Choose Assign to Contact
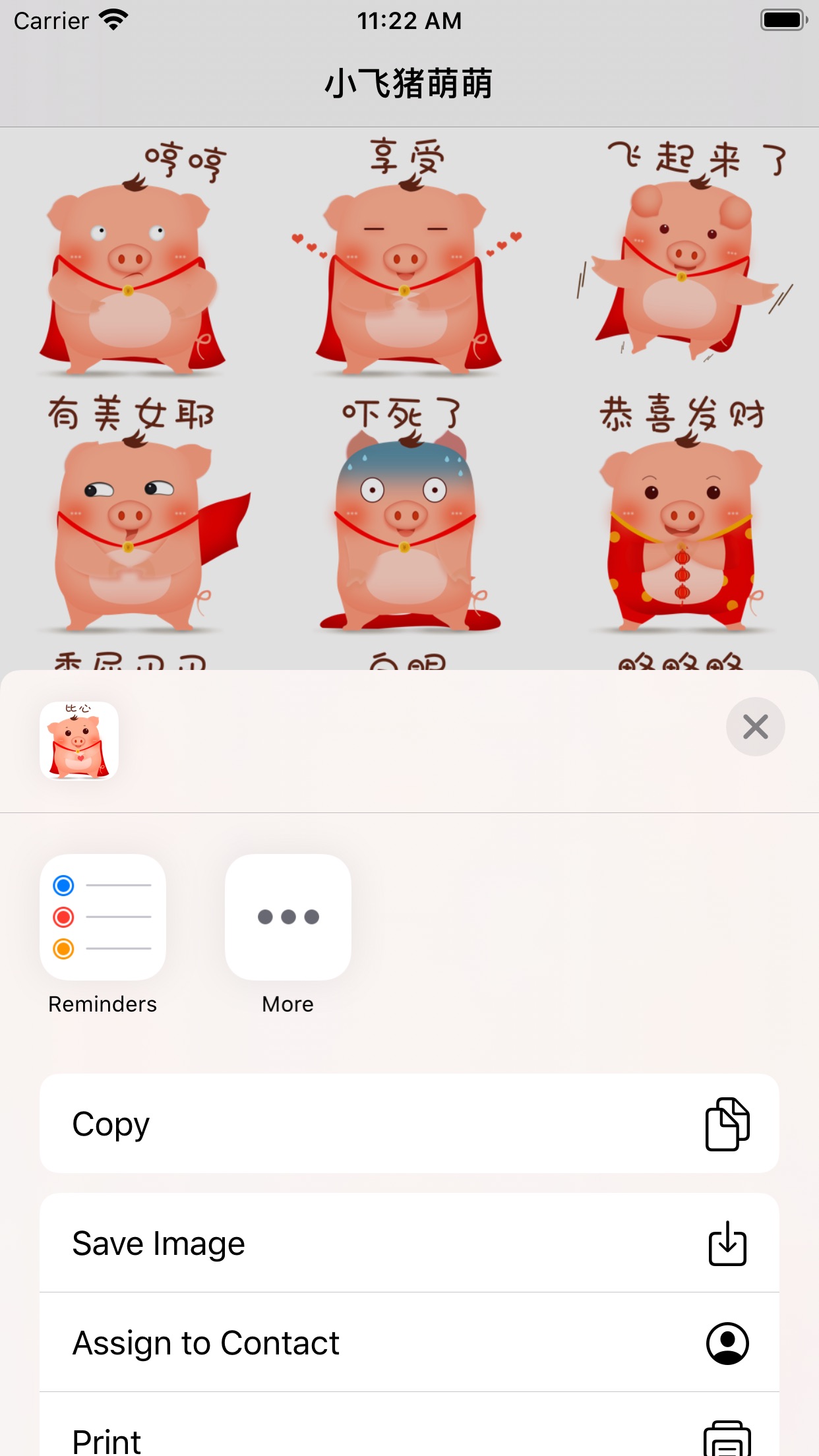Viewport: 819px width, 1456px height. [x=409, y=1343]
